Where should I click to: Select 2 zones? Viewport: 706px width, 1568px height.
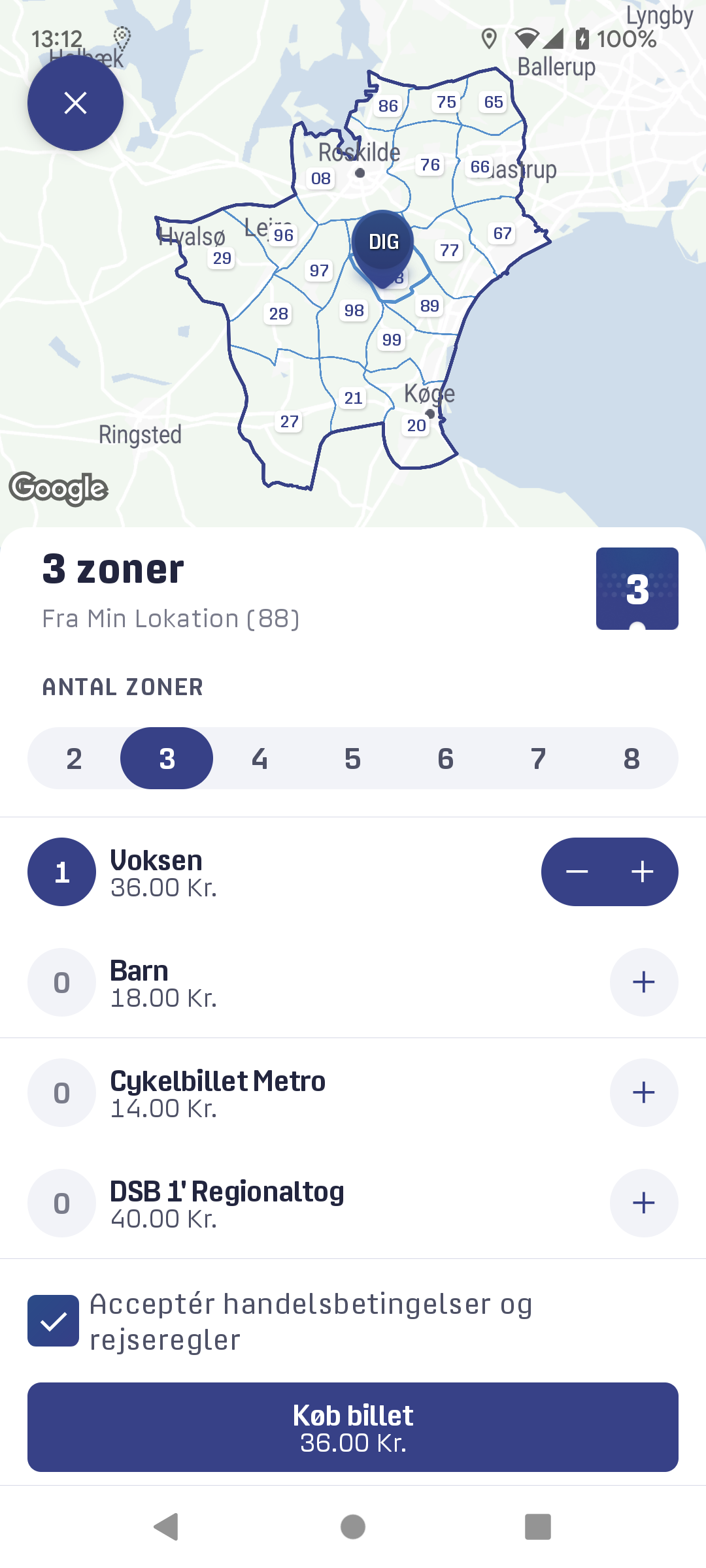tap(74, 759)
